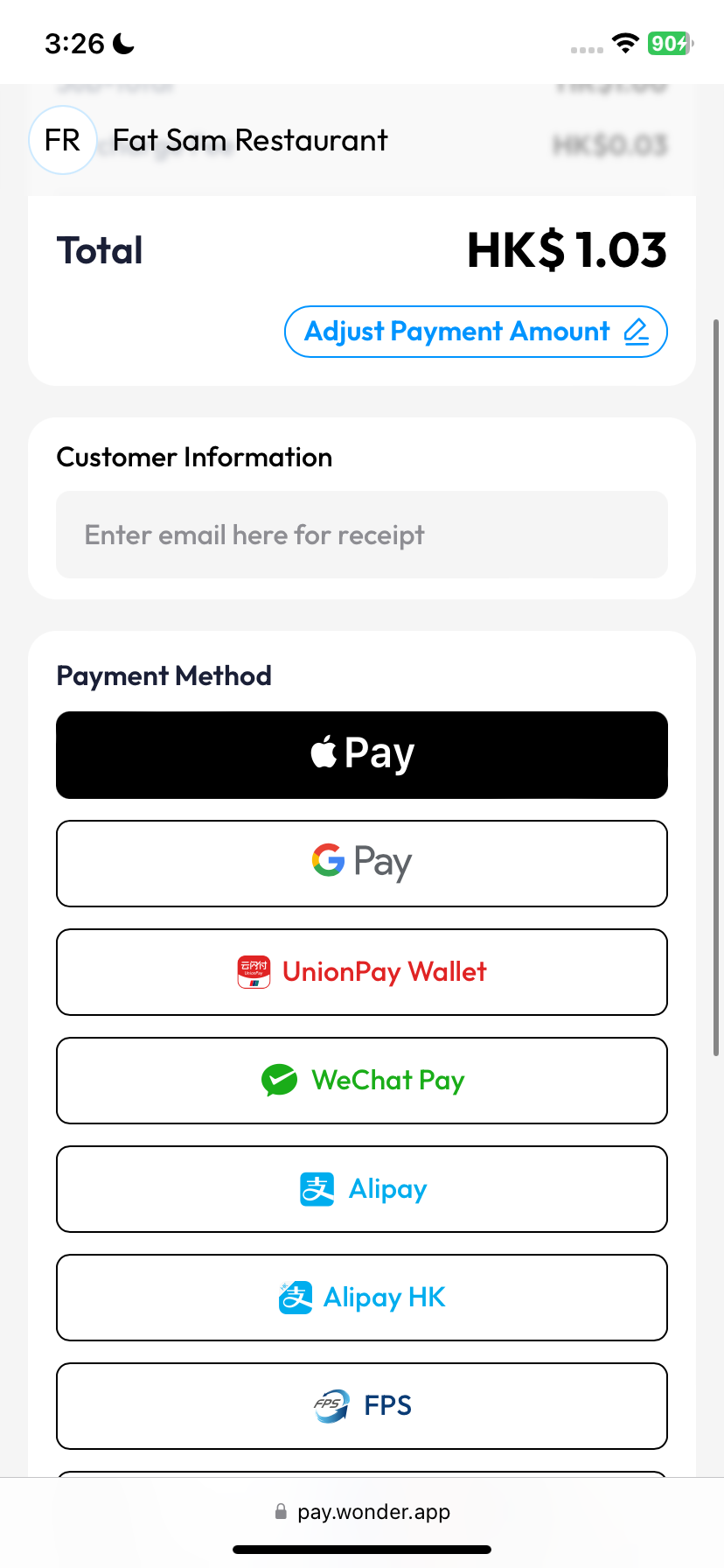The width and height of the screenshot is (724, 1568).
Task: Open Adjust Payment Amount
Action: coord(476,332)
